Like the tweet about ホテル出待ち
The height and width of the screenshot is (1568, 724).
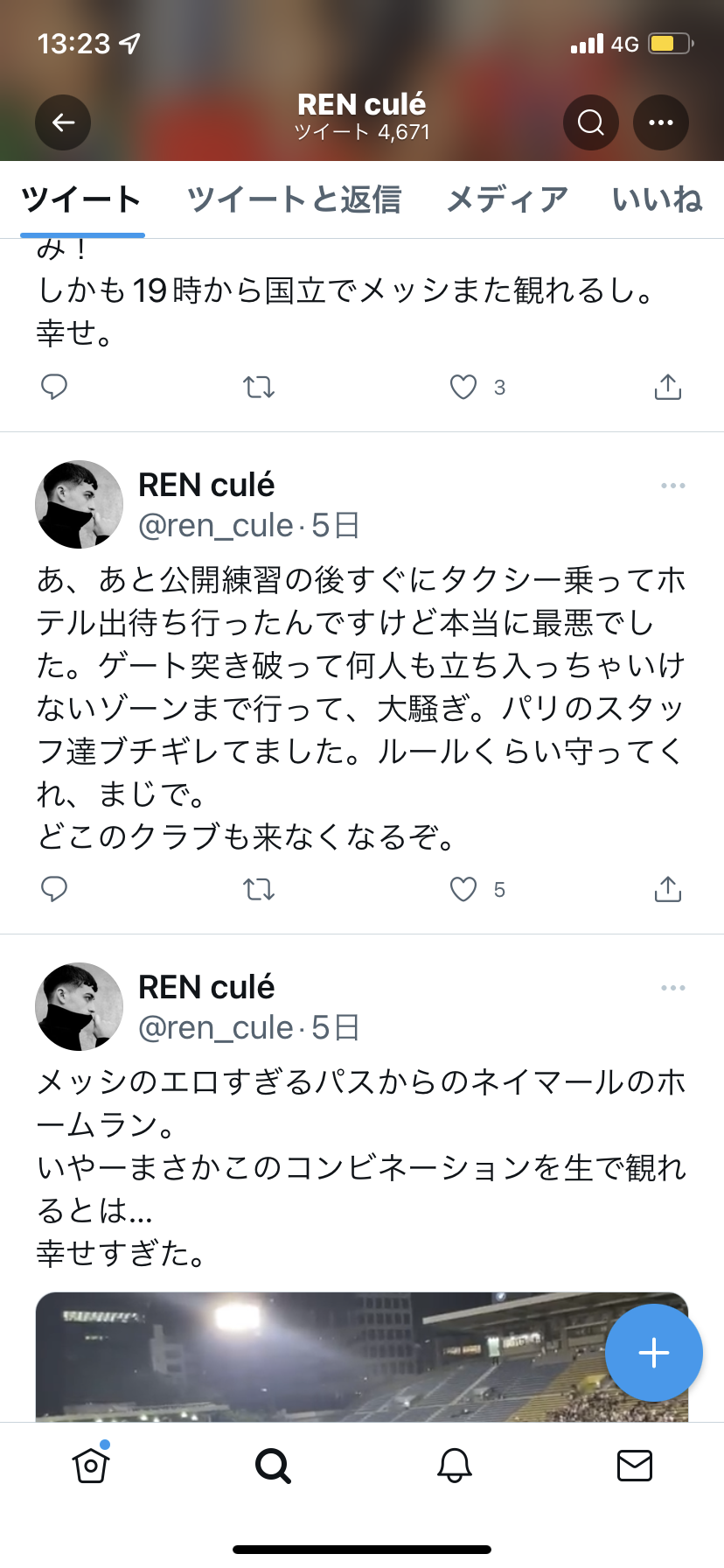pyautogui.click(x=463, y=889)
